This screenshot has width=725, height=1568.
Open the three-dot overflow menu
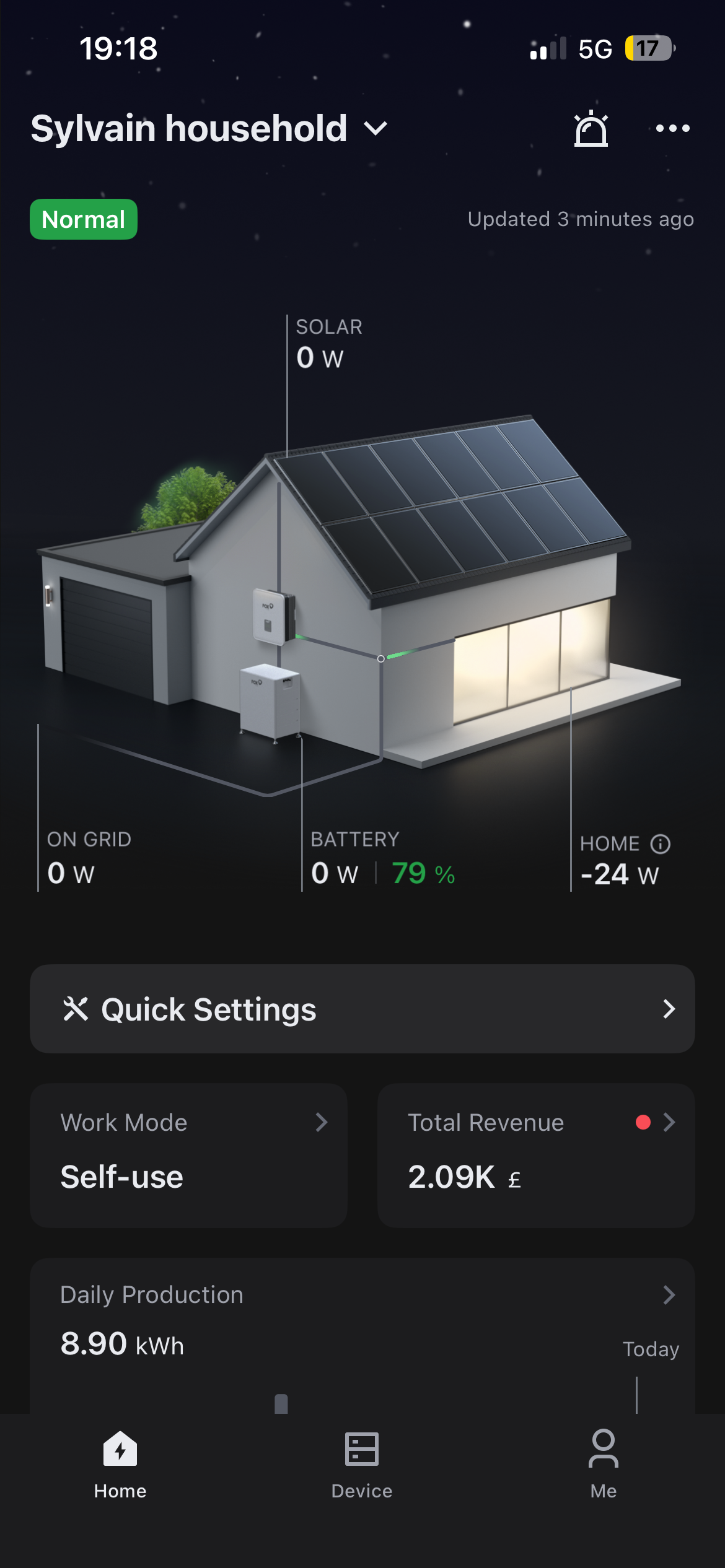[x=672, y=129]
